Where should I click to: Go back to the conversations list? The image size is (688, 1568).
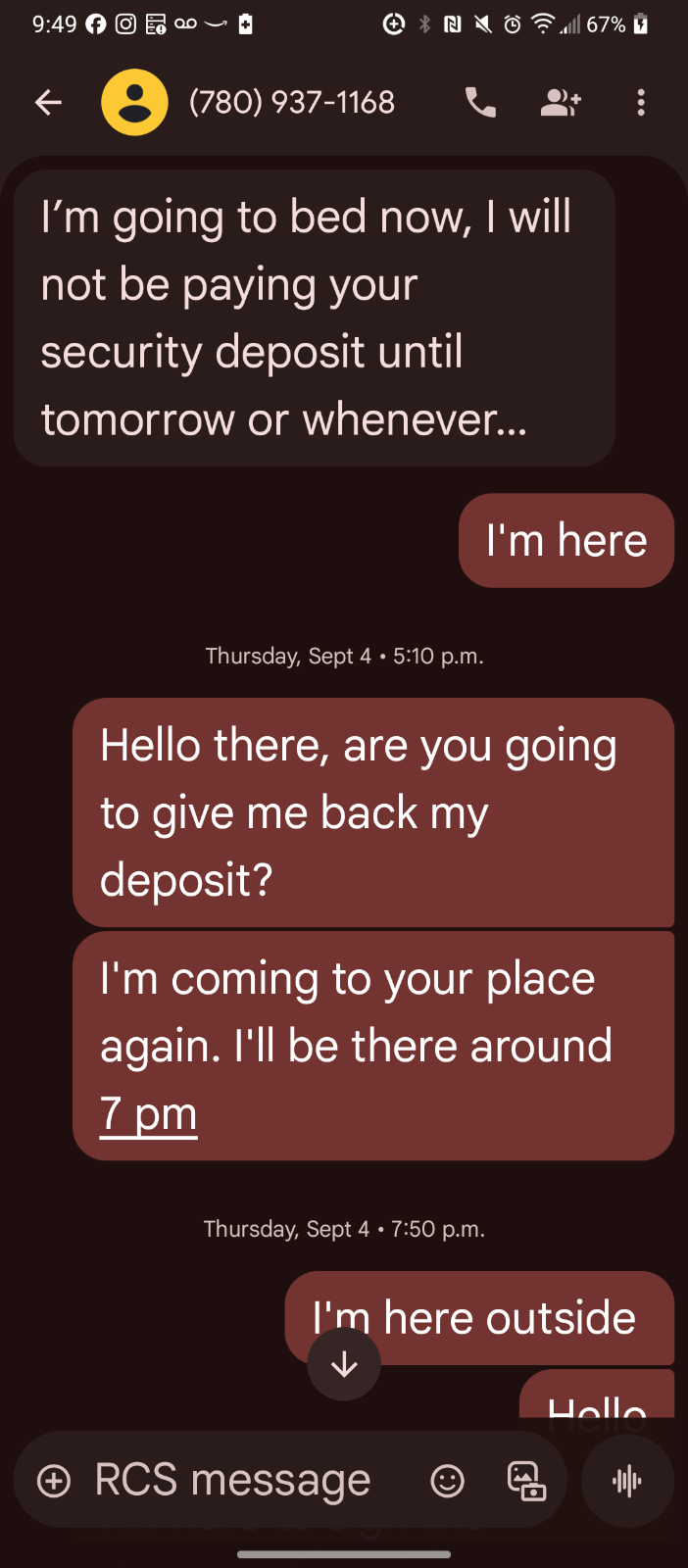[x=48, y=102]
